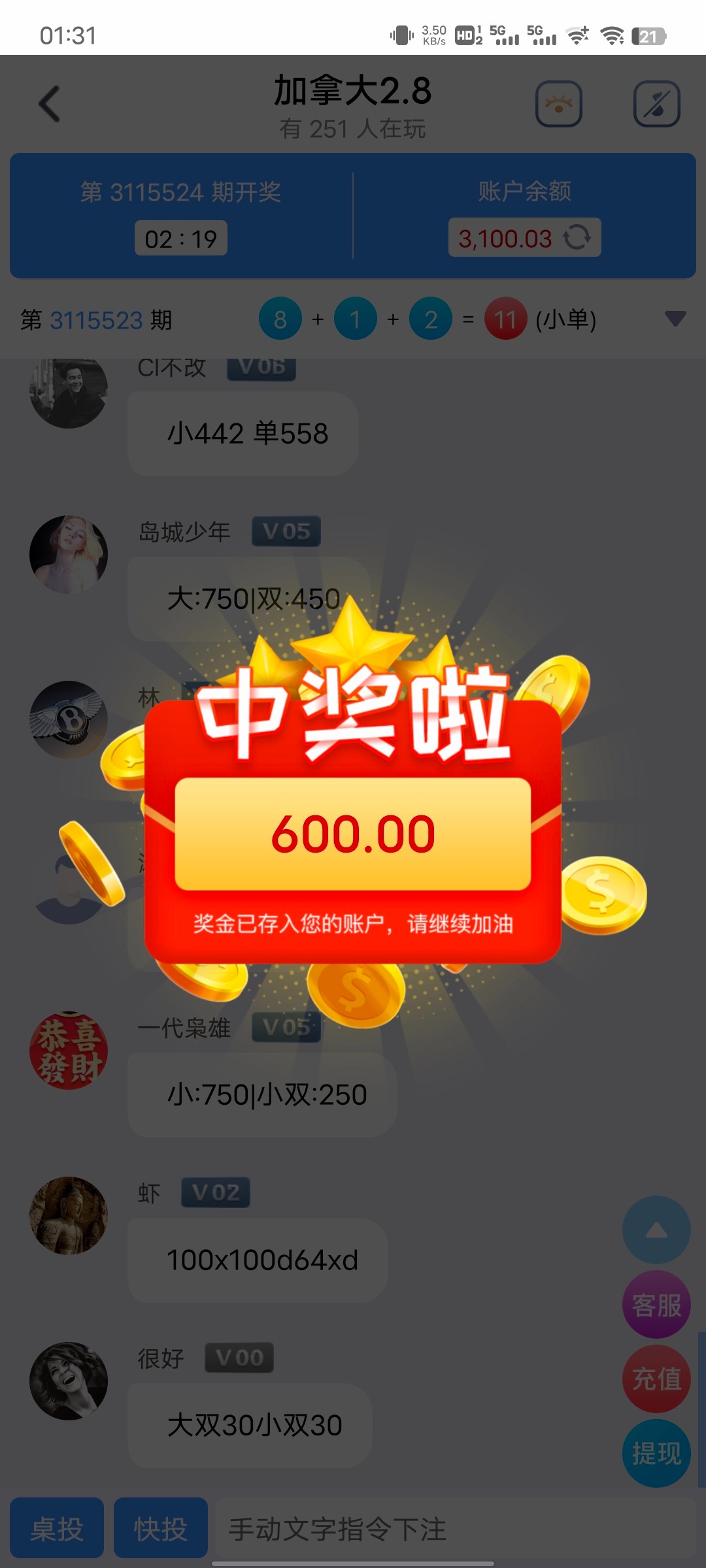Refresh the account balance
This screenshot has width=706, height=1568.
577,237
